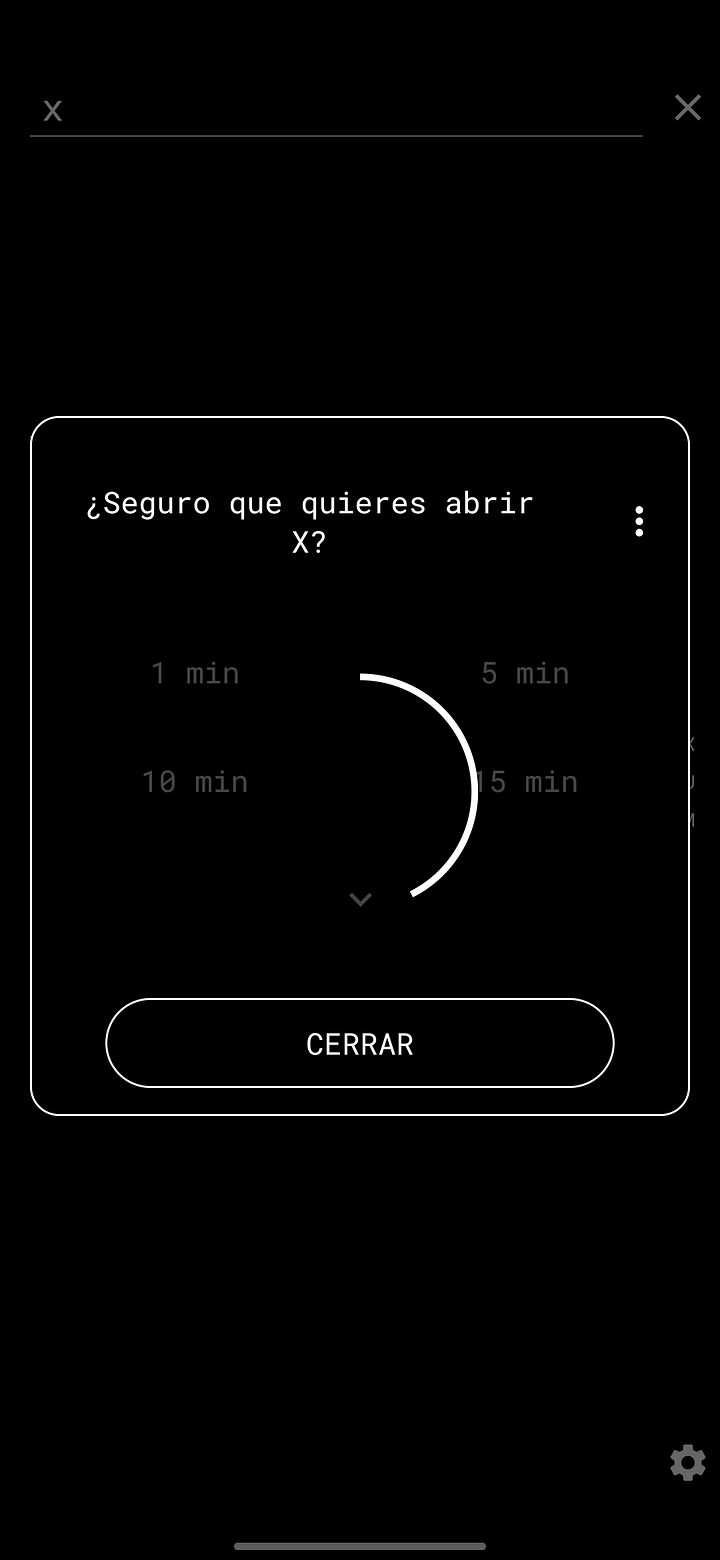Click the search input underline to edit query
The height and width of the screenshot is (1560, 720).
(x=336, y=134)
